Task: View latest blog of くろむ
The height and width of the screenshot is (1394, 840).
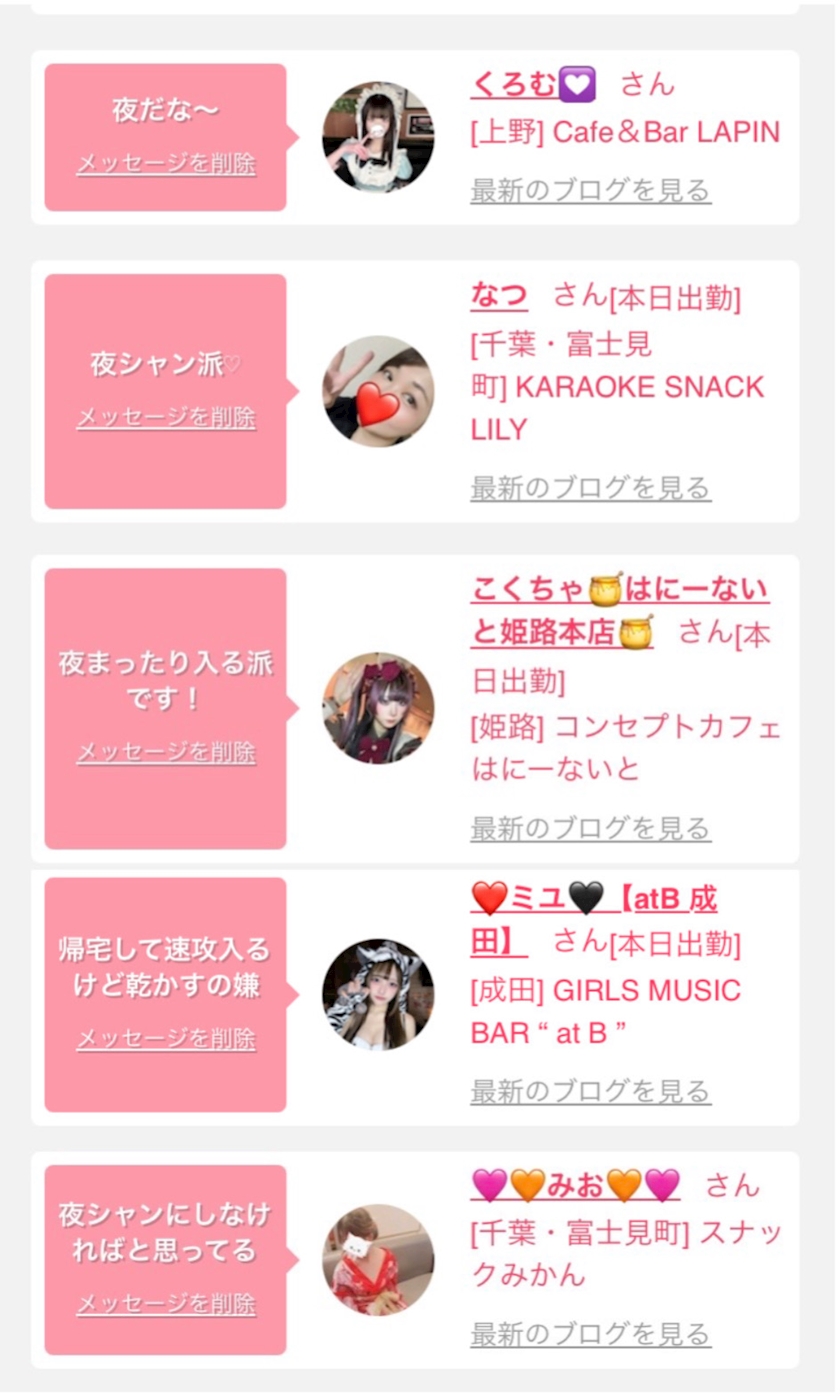Action: tap(591, 190)
